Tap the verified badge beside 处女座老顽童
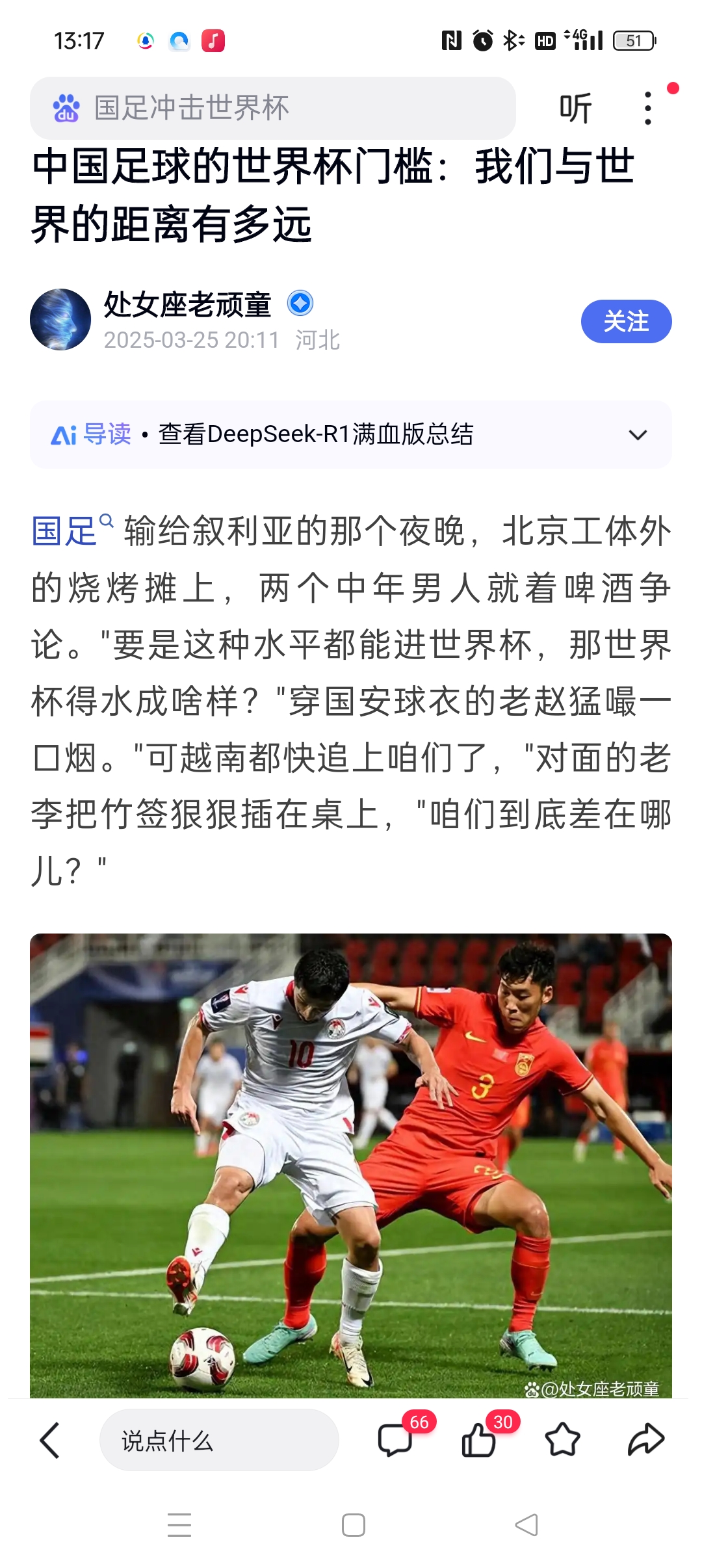 [x=300, y=303]
